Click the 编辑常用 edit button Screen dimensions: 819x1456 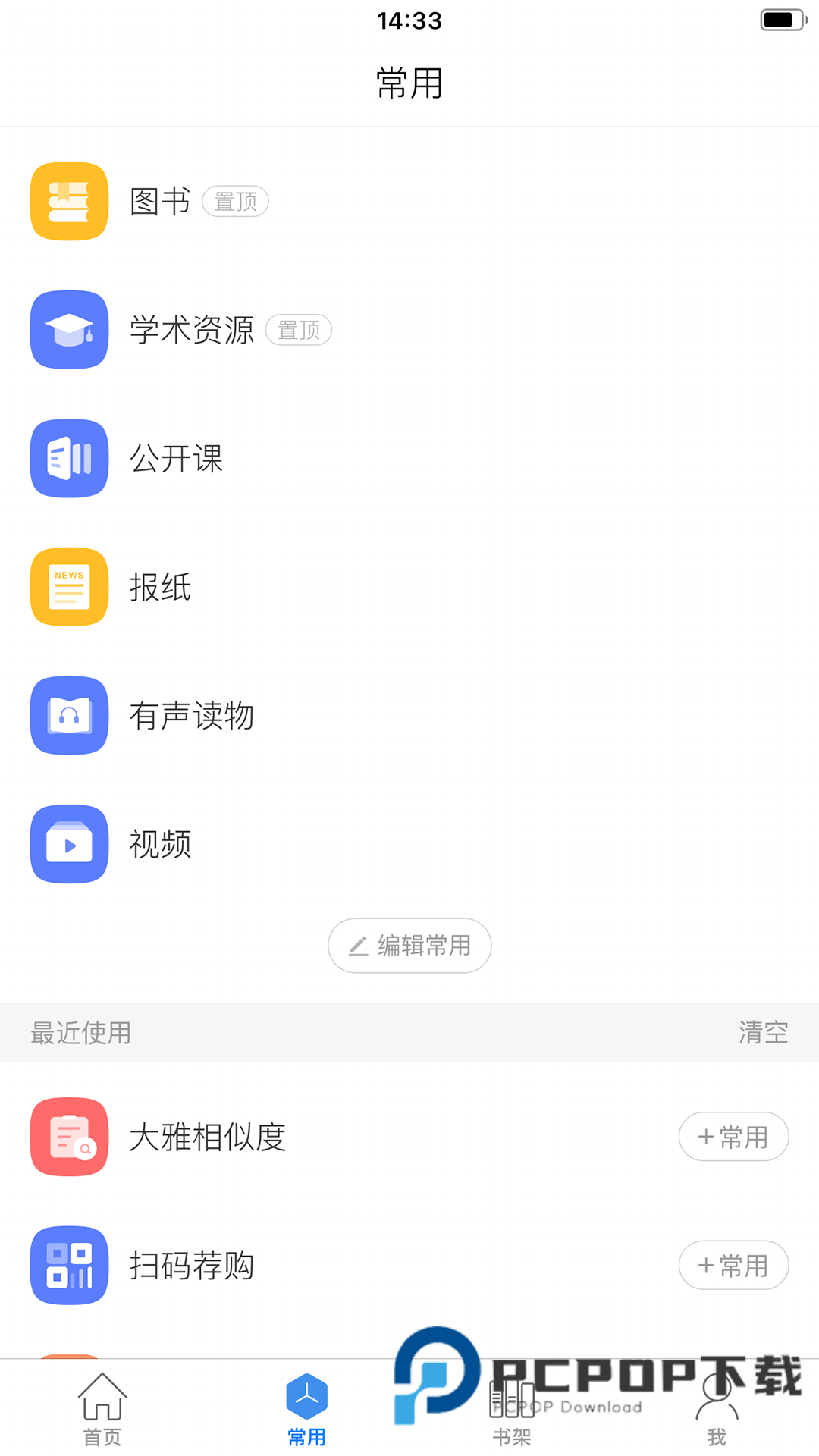(409, 946)
